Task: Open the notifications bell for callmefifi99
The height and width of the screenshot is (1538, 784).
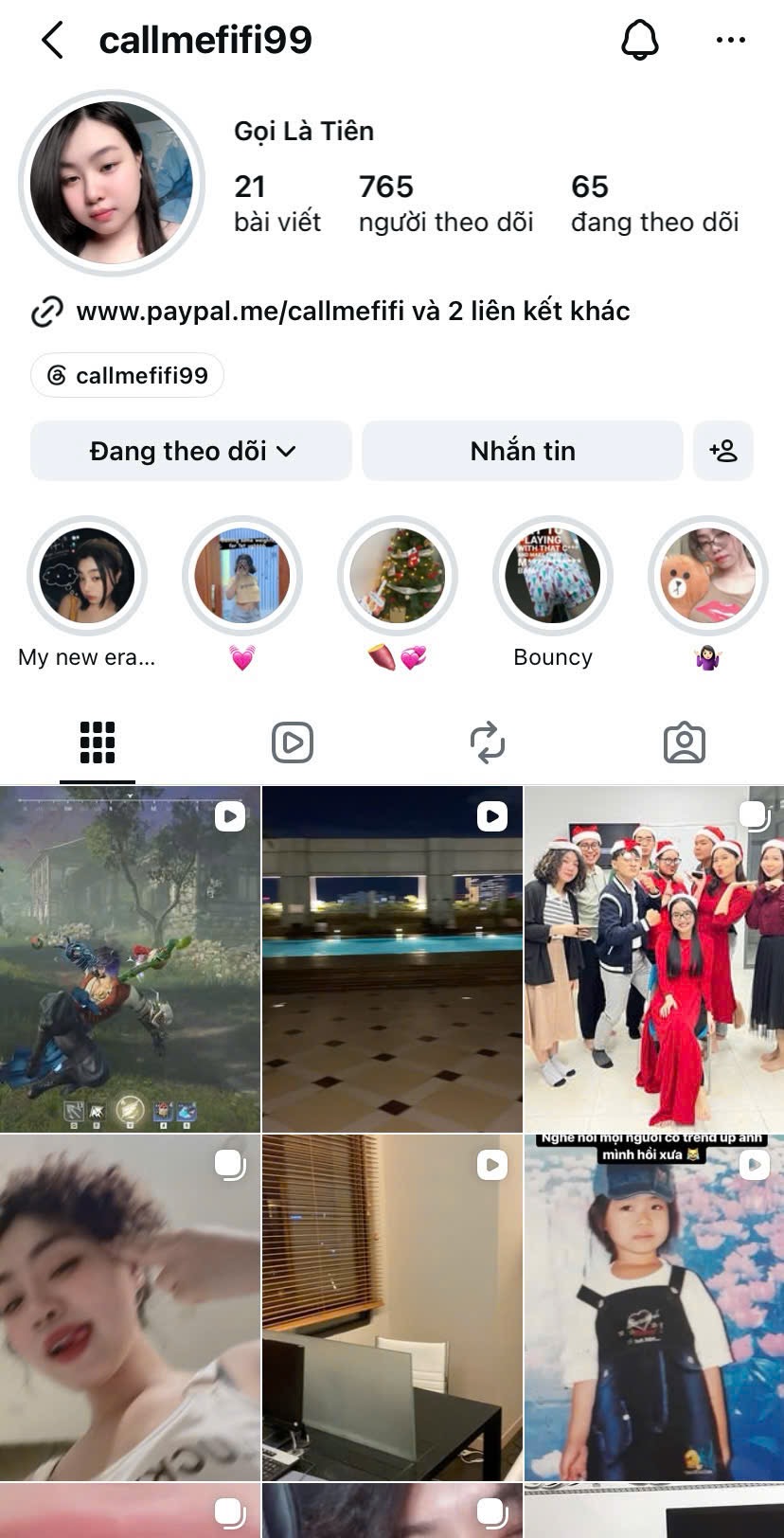Action: tap(639, 40)
